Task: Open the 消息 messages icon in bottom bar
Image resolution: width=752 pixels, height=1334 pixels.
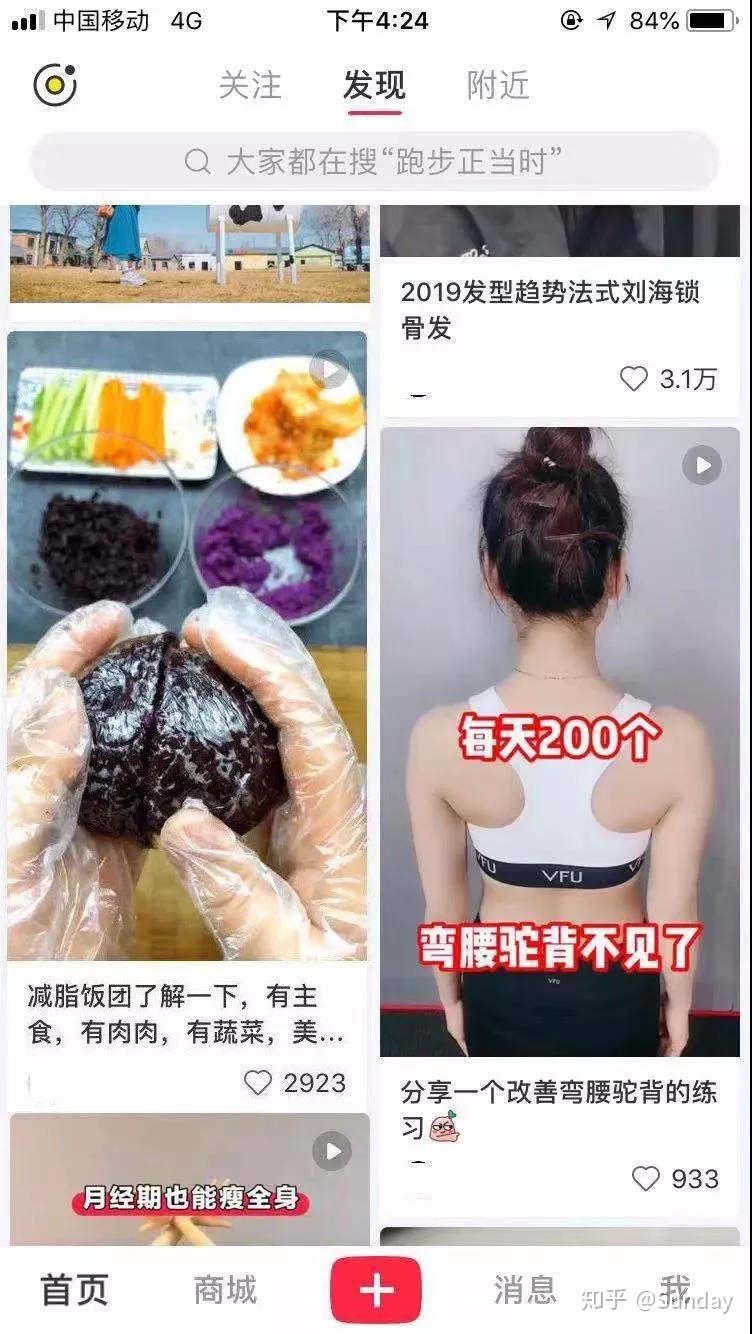Action: click(525, 1290)
